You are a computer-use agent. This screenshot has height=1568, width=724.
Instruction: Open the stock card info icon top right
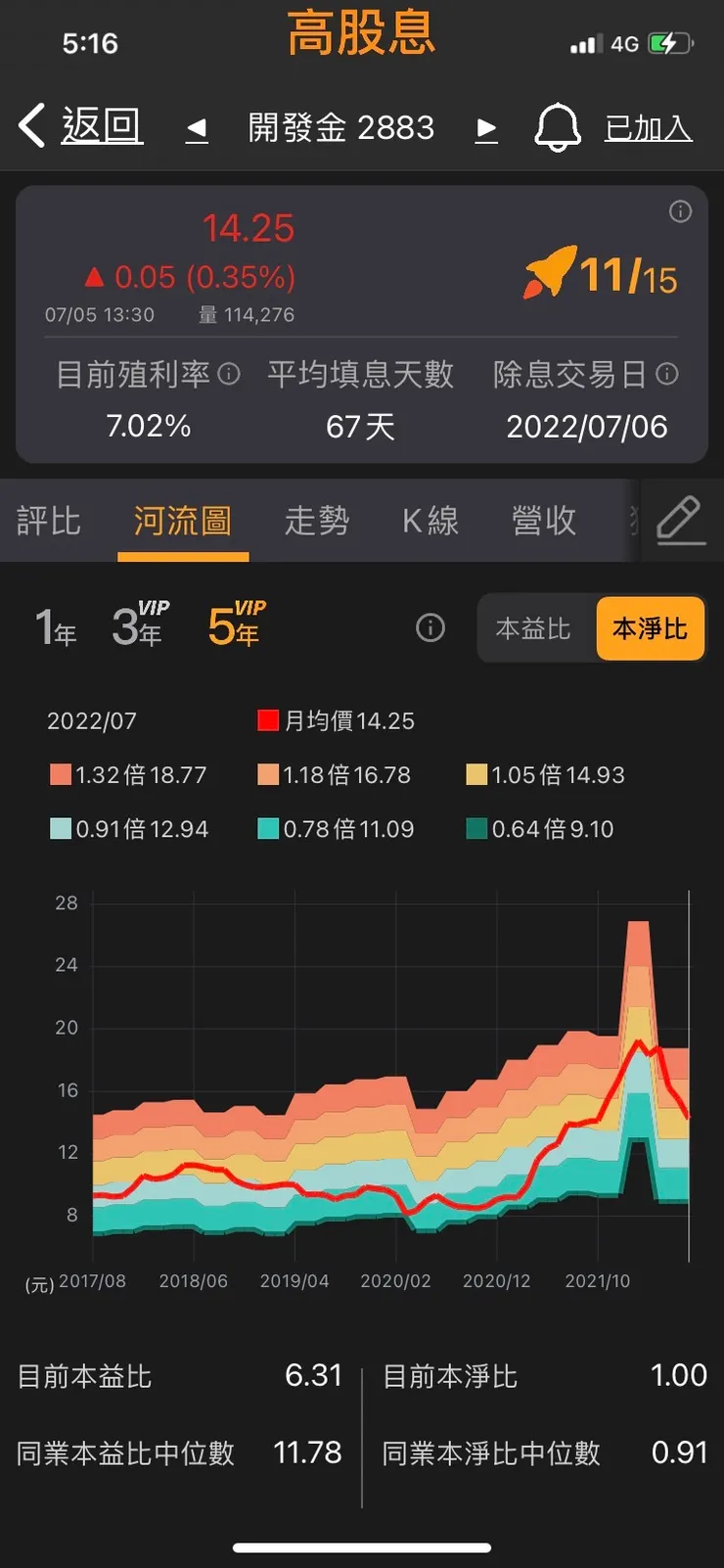[x=681, y=211]
